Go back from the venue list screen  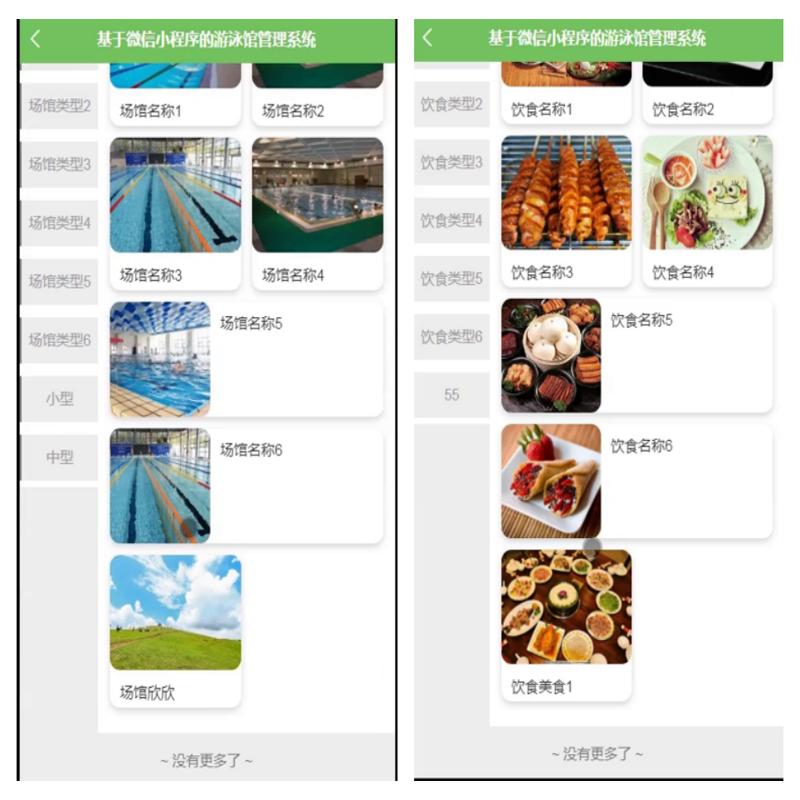(x=36, y=39)
